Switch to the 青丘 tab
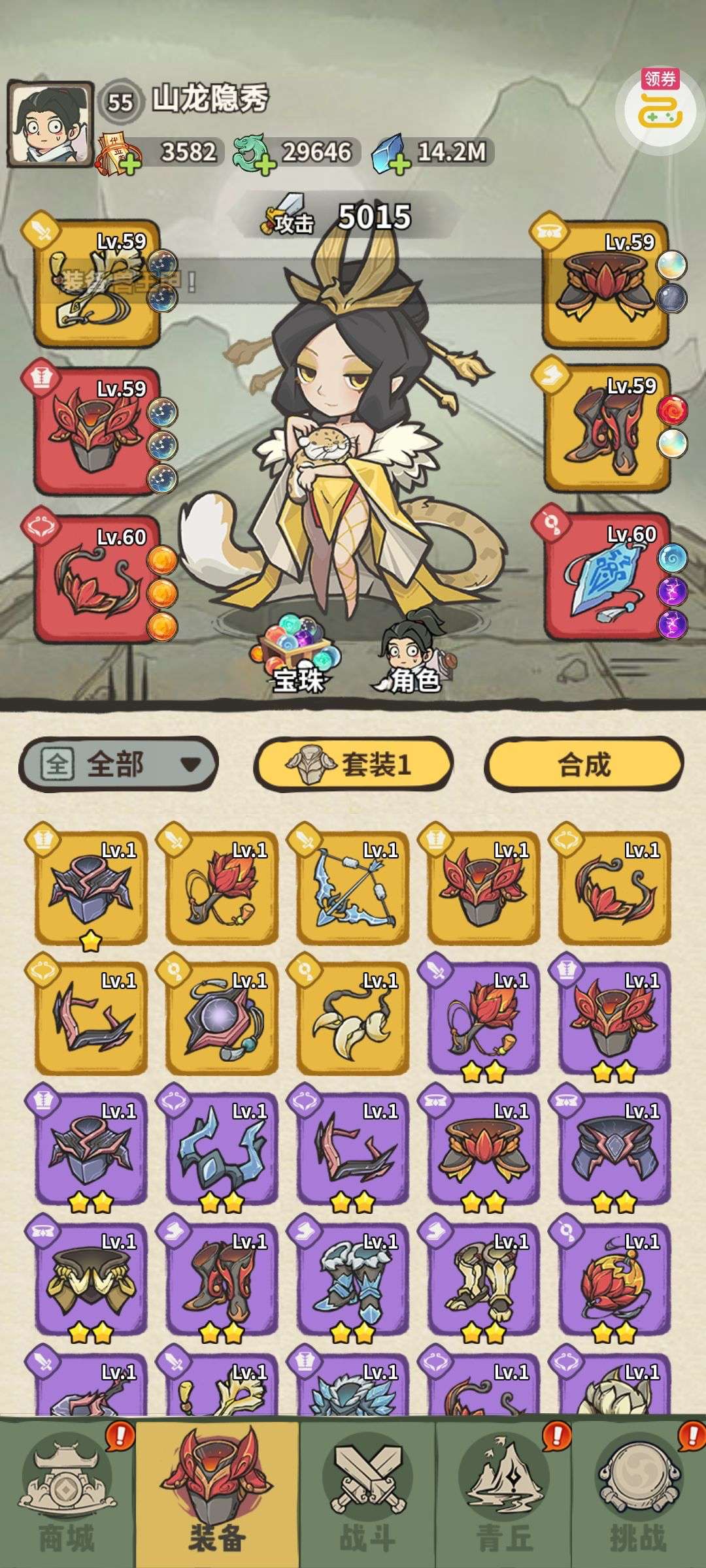706x1568 pixels. (504, 1494)
